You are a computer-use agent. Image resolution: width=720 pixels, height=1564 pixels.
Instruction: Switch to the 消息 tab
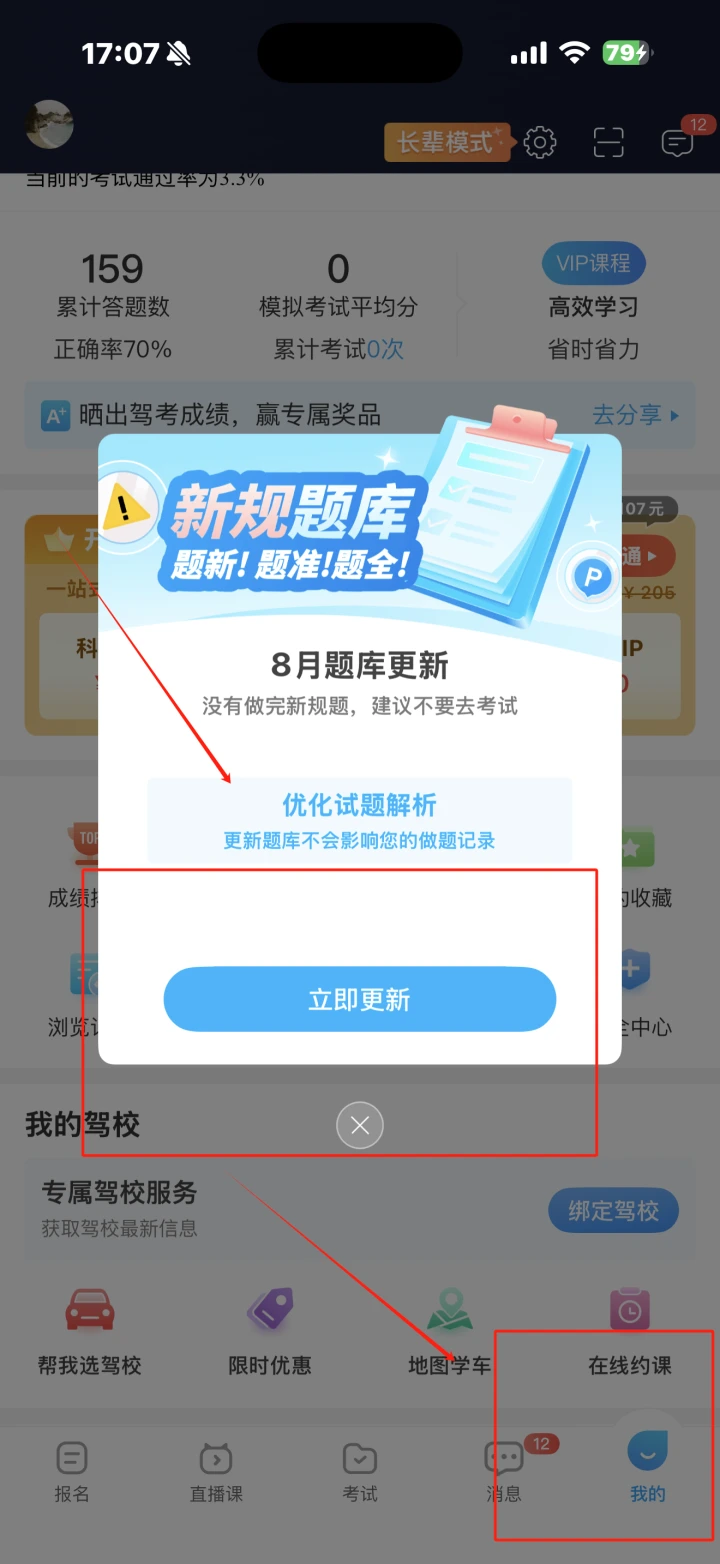[505, 1472]
